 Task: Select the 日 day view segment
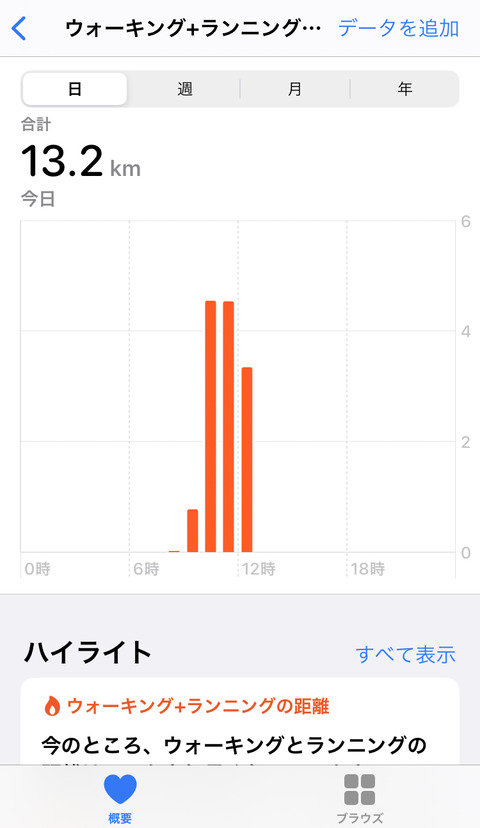click(74, 89)
